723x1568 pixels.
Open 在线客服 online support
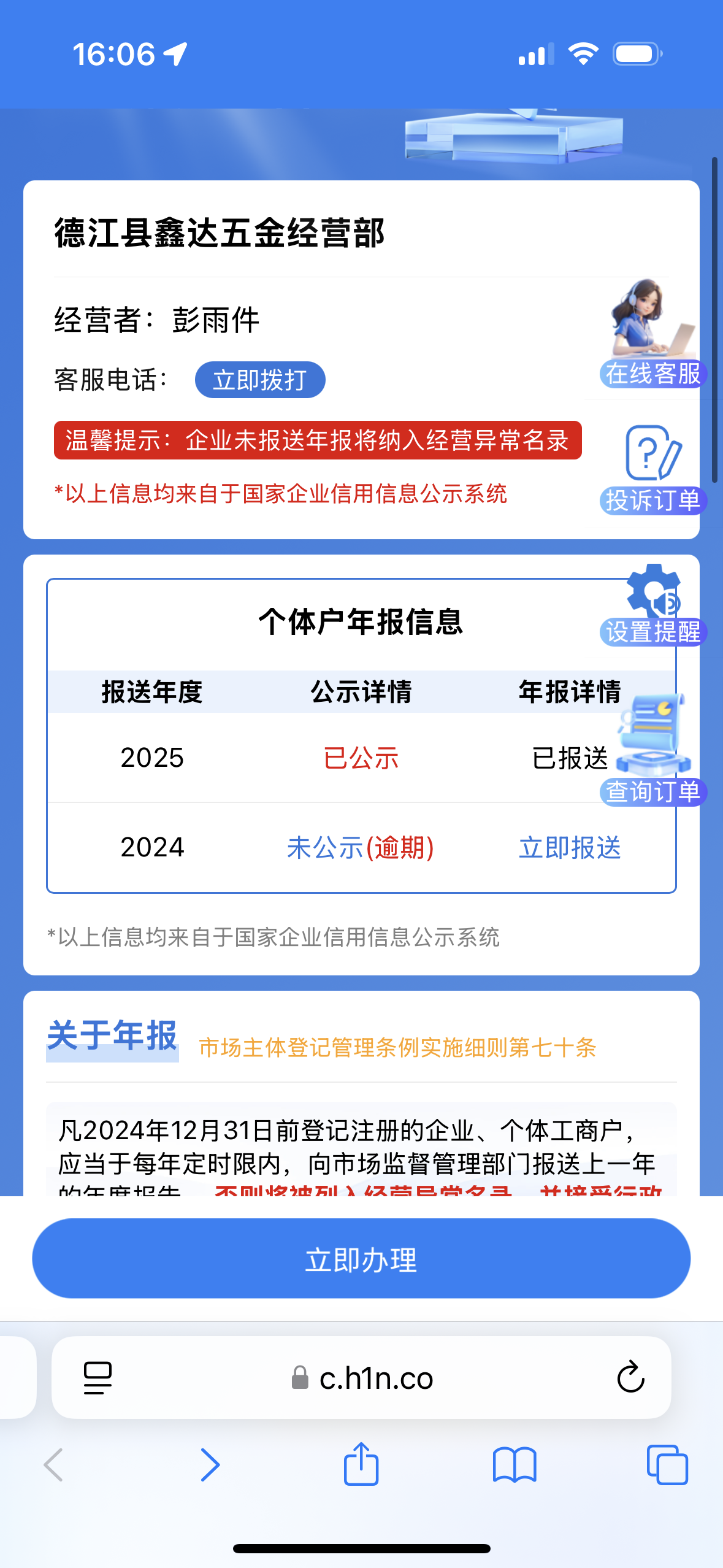652,336
